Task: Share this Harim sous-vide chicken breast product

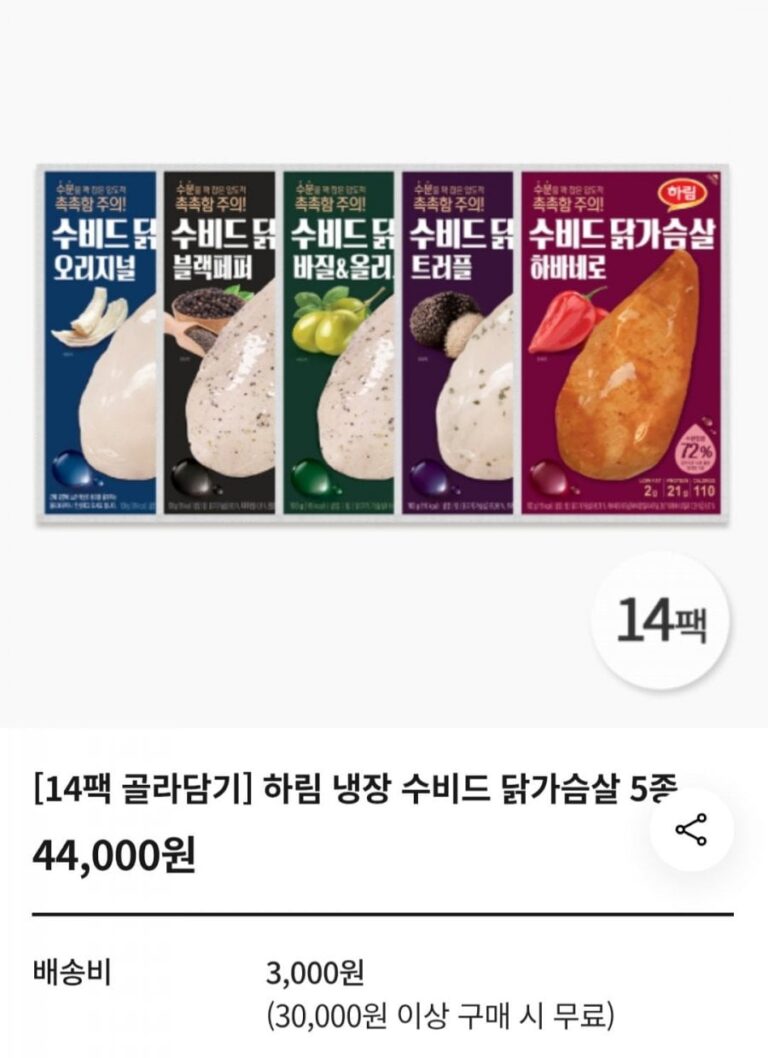Action: click(x=691, y=830)
